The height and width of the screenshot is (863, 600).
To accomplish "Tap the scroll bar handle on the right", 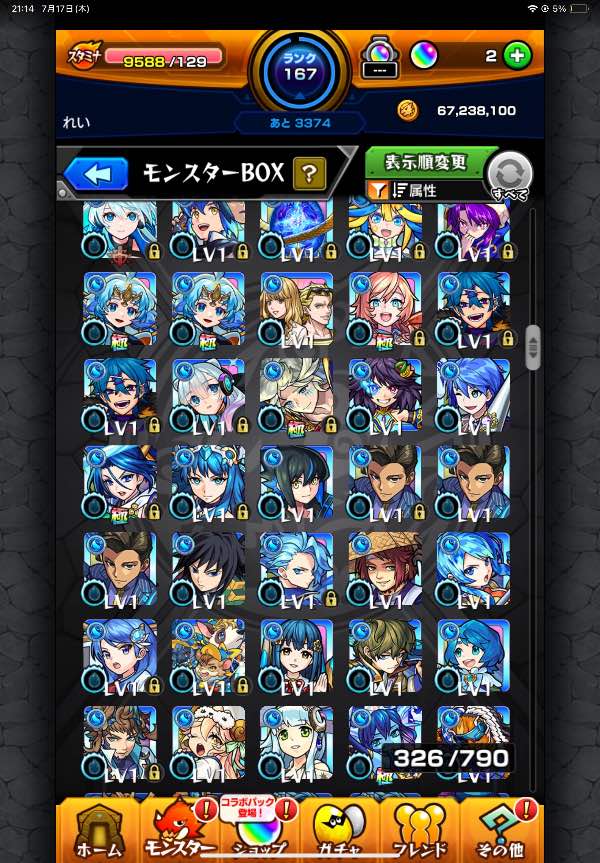I will coord(533,347).
